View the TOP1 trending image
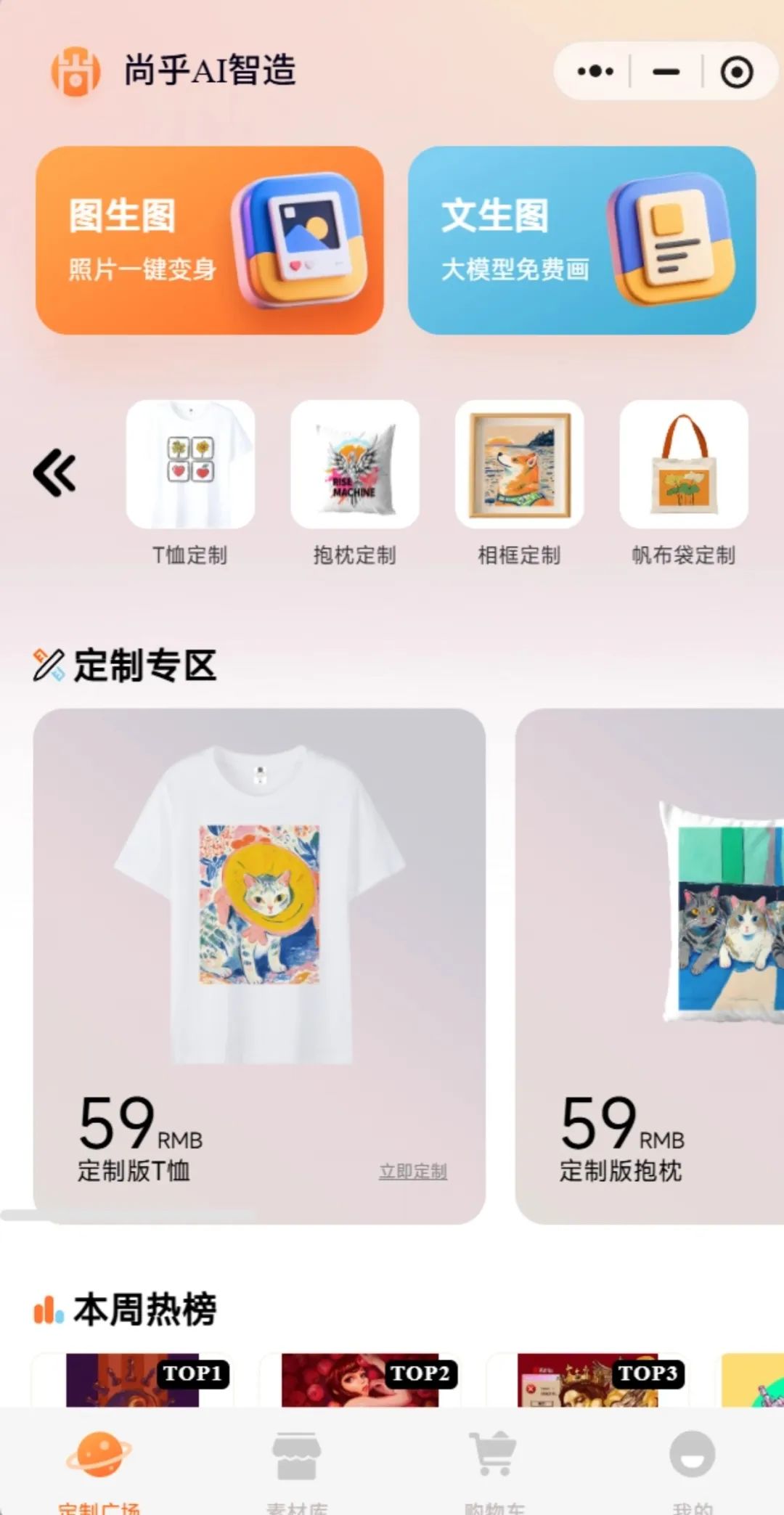Image resolution: width=784 pixels, height=1515 pixels. click(x=132, y=1379)
